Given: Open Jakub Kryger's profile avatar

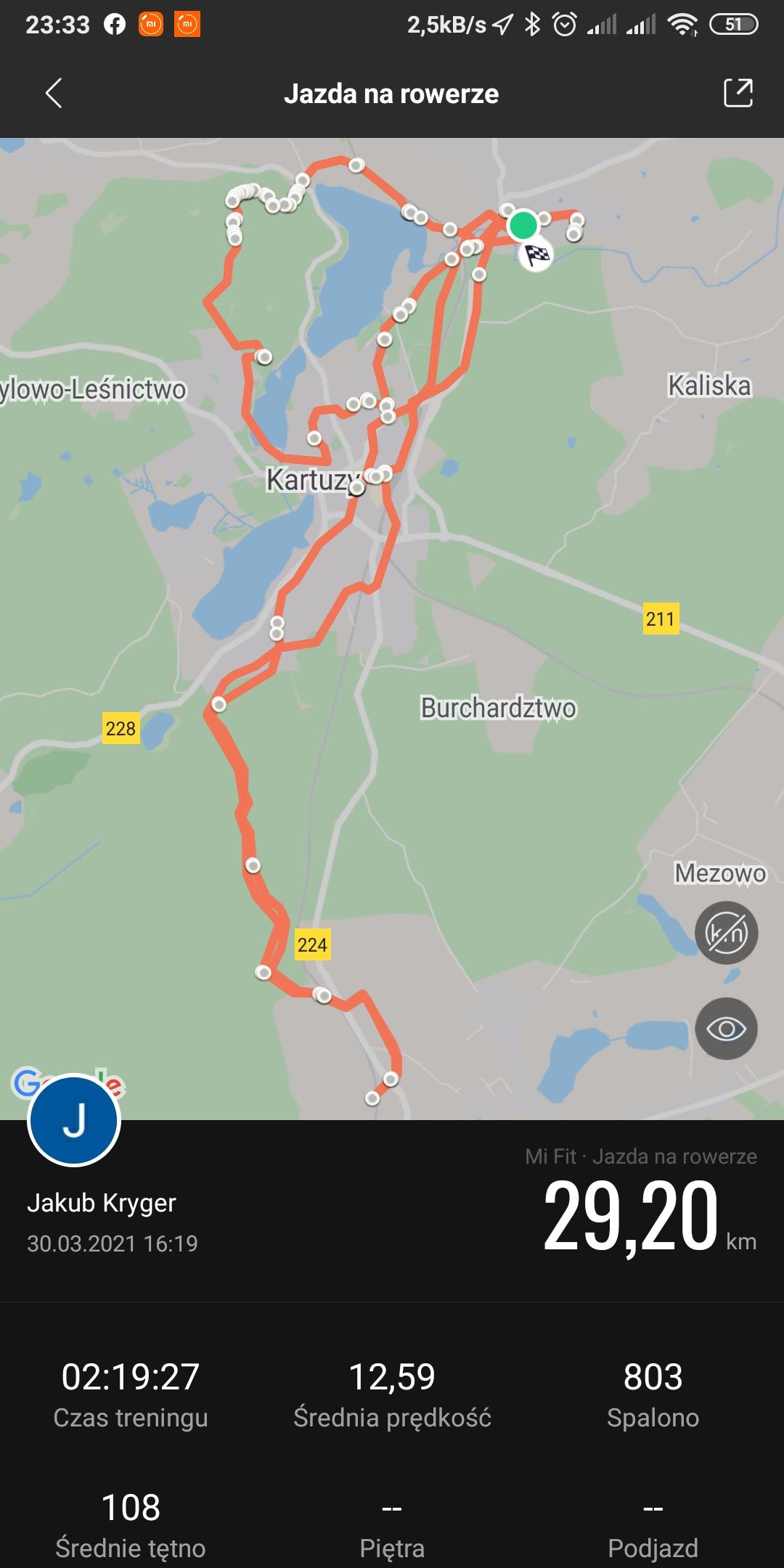Looking at the screenshot, I should tap(74, 1120).
